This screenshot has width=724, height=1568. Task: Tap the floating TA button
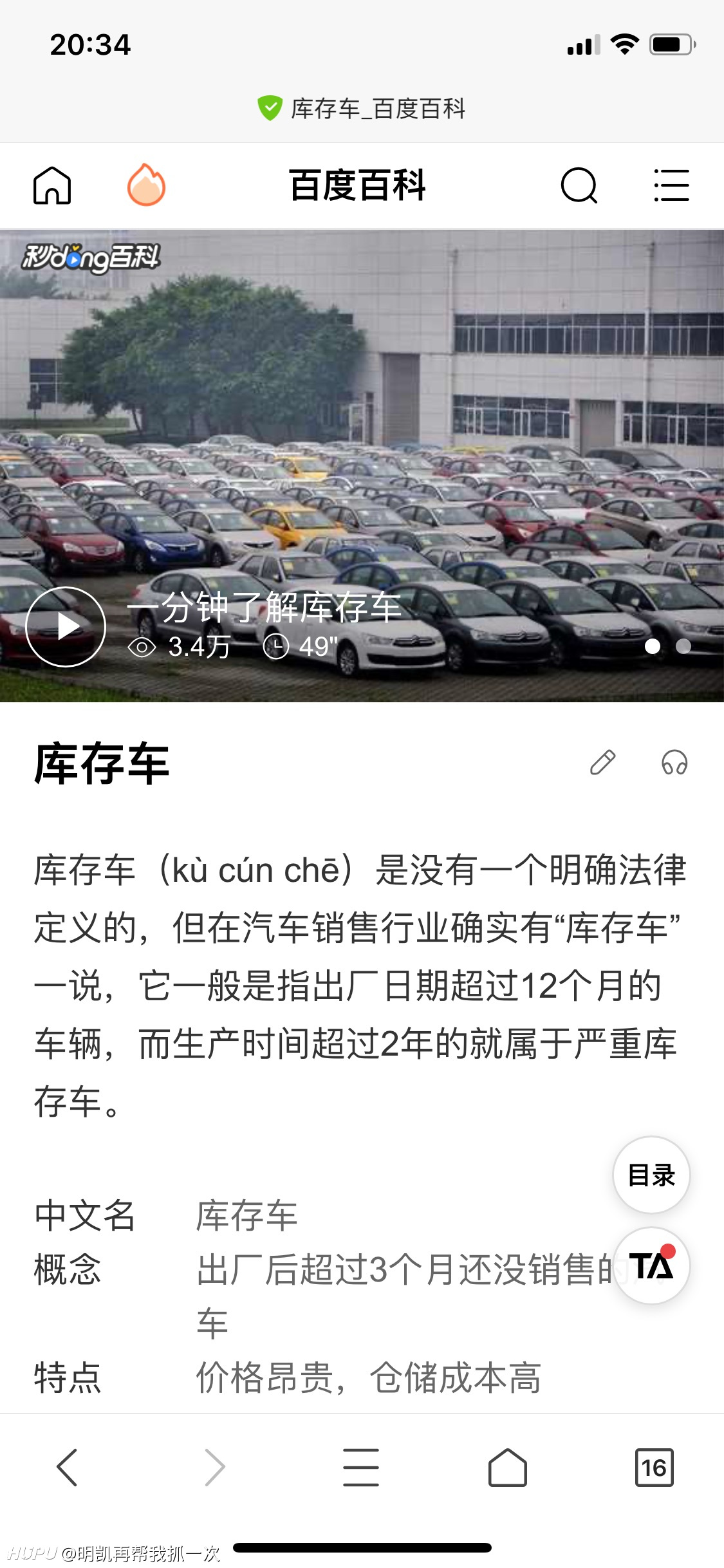click(651, 1265)
